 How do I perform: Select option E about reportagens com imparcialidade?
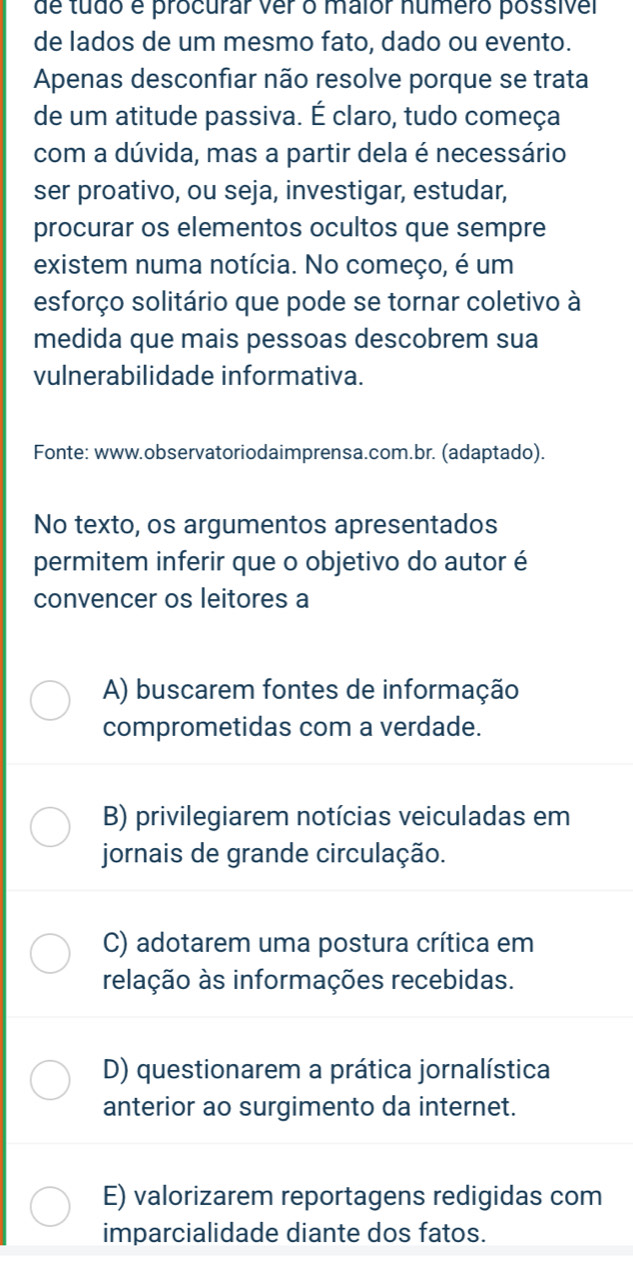50,1206
